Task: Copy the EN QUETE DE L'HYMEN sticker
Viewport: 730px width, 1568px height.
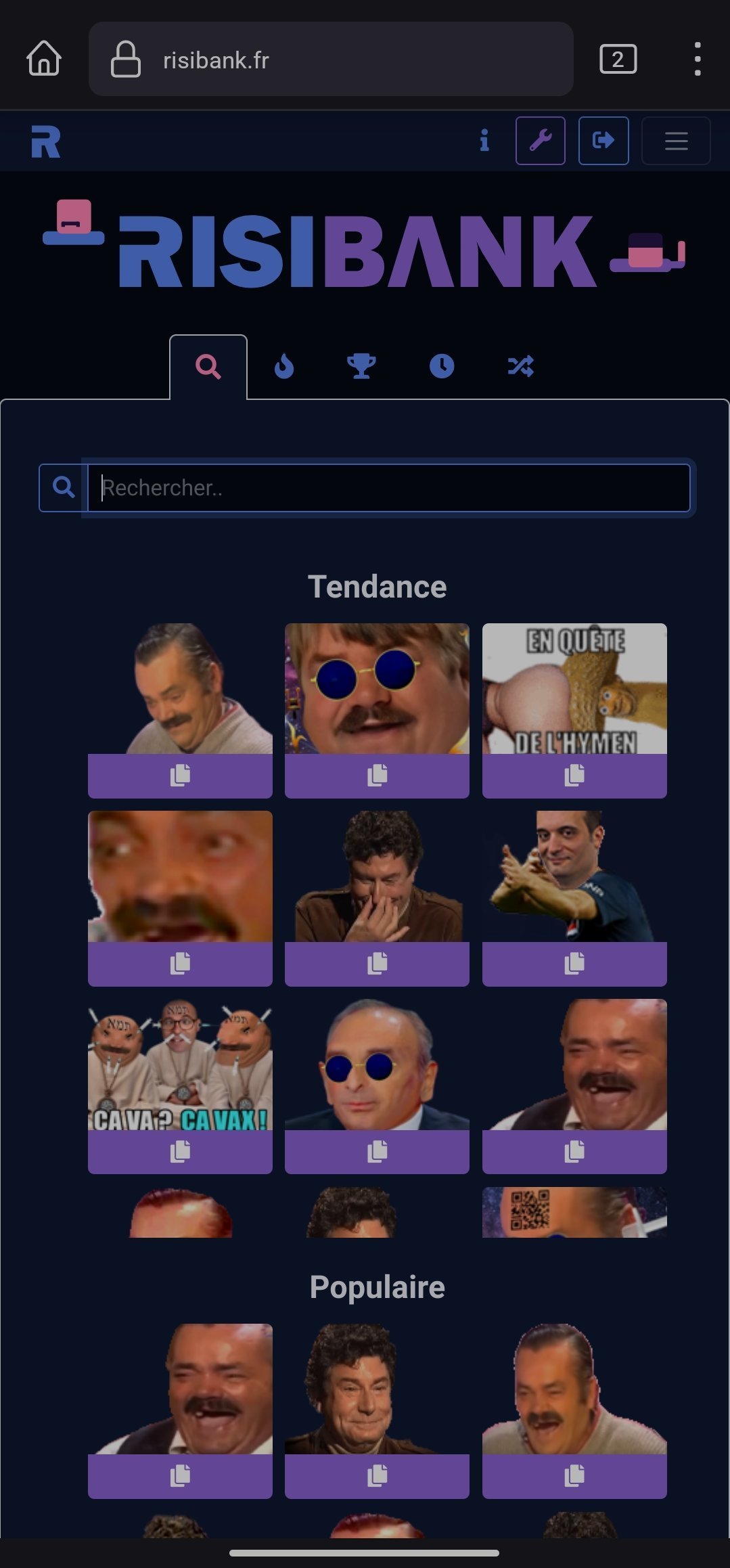Action: pos(574,776)
